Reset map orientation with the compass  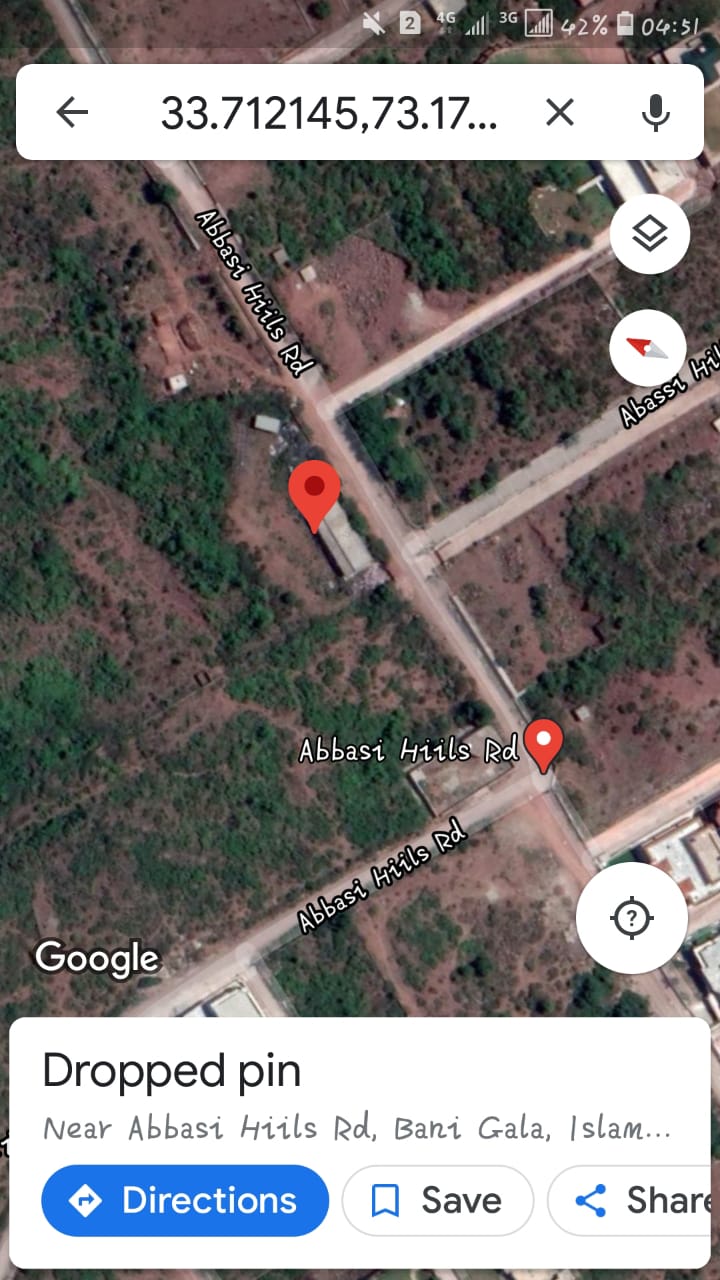[x=648, y=349]
